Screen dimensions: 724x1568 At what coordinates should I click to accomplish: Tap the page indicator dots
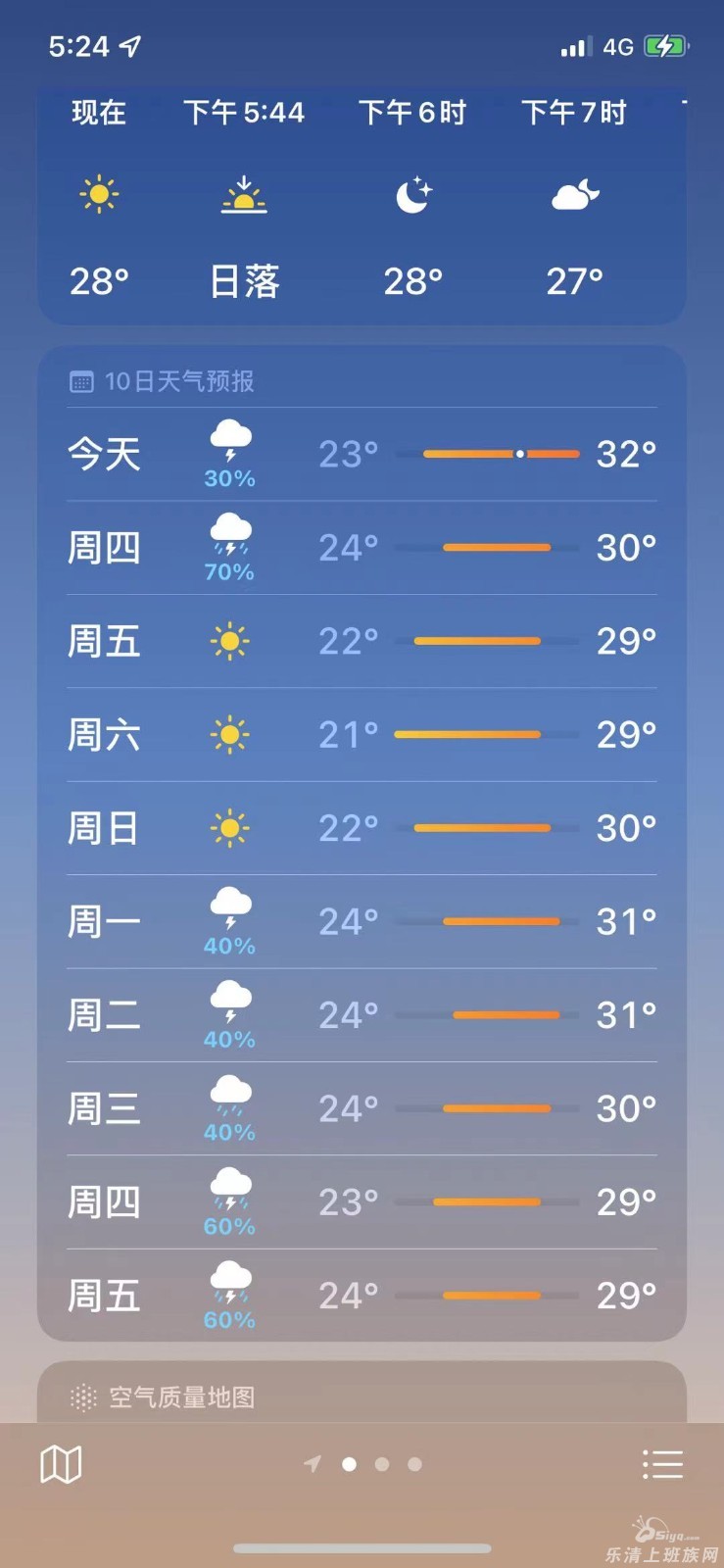coord(381,1464)
